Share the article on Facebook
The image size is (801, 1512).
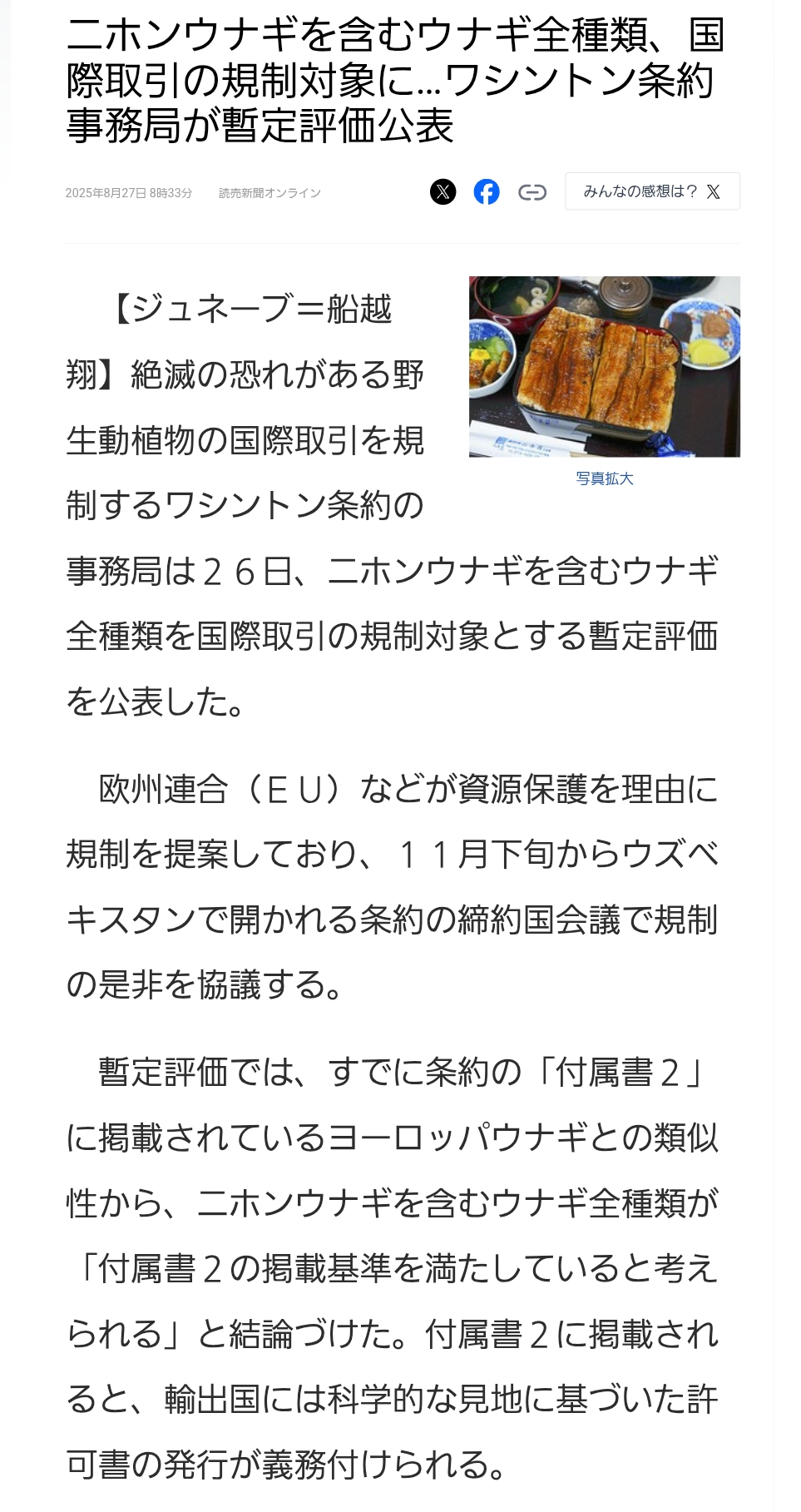(487, 192)
